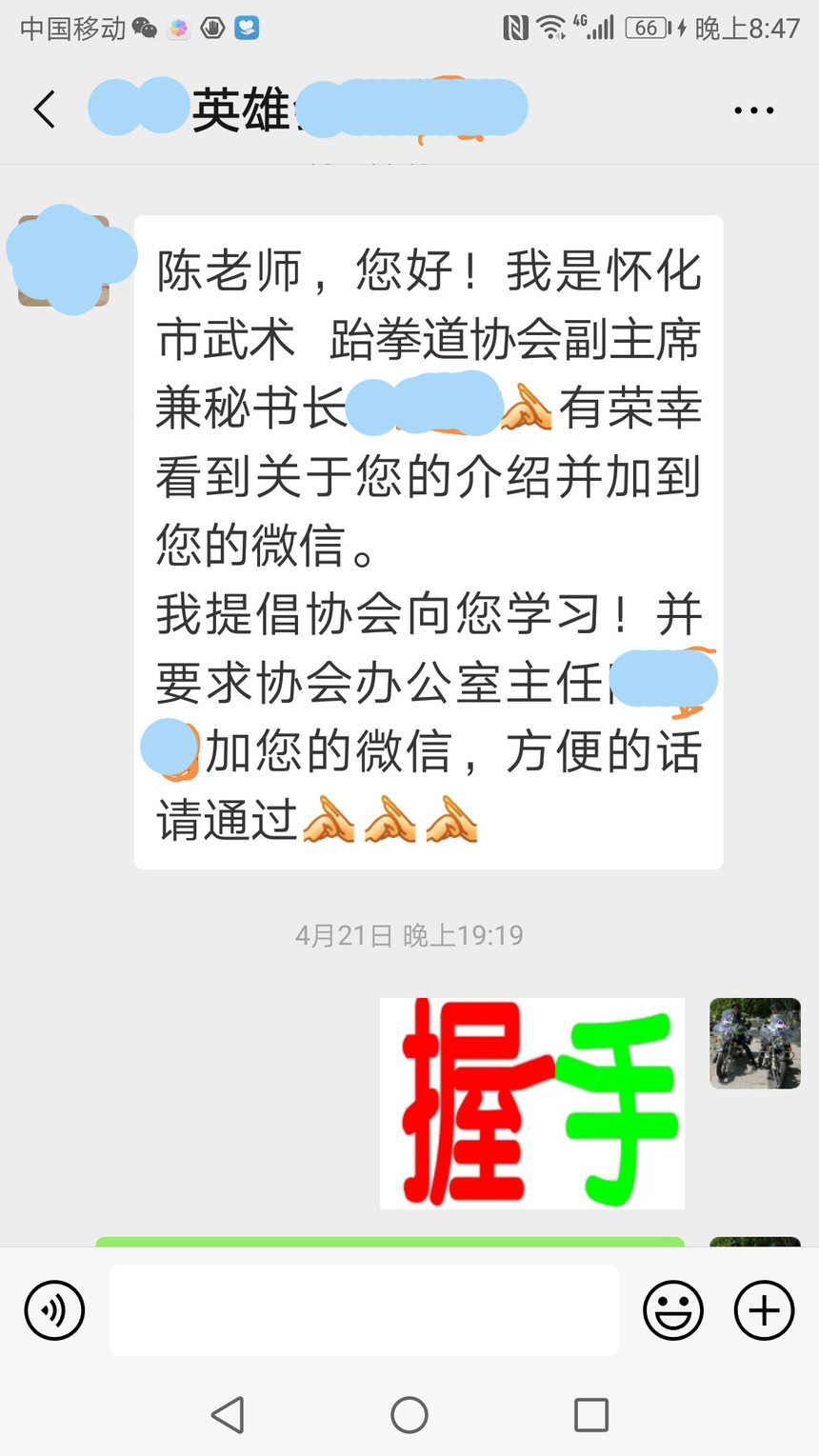This screenshot has width=819, height=1456.
Task: Open the plus attachment menu
Action: tap(764, 1310)
